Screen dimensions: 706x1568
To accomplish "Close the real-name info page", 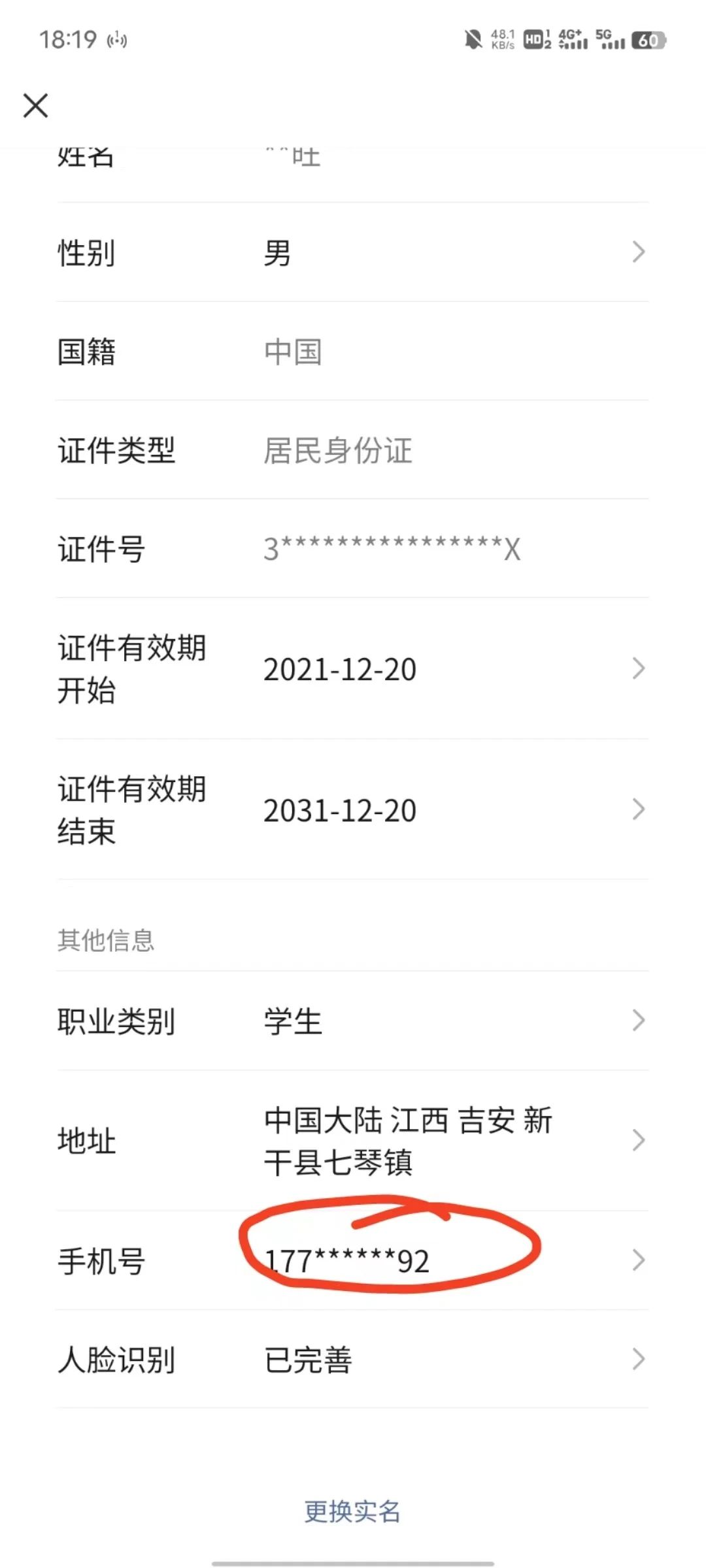I will (x=36, y=105).
